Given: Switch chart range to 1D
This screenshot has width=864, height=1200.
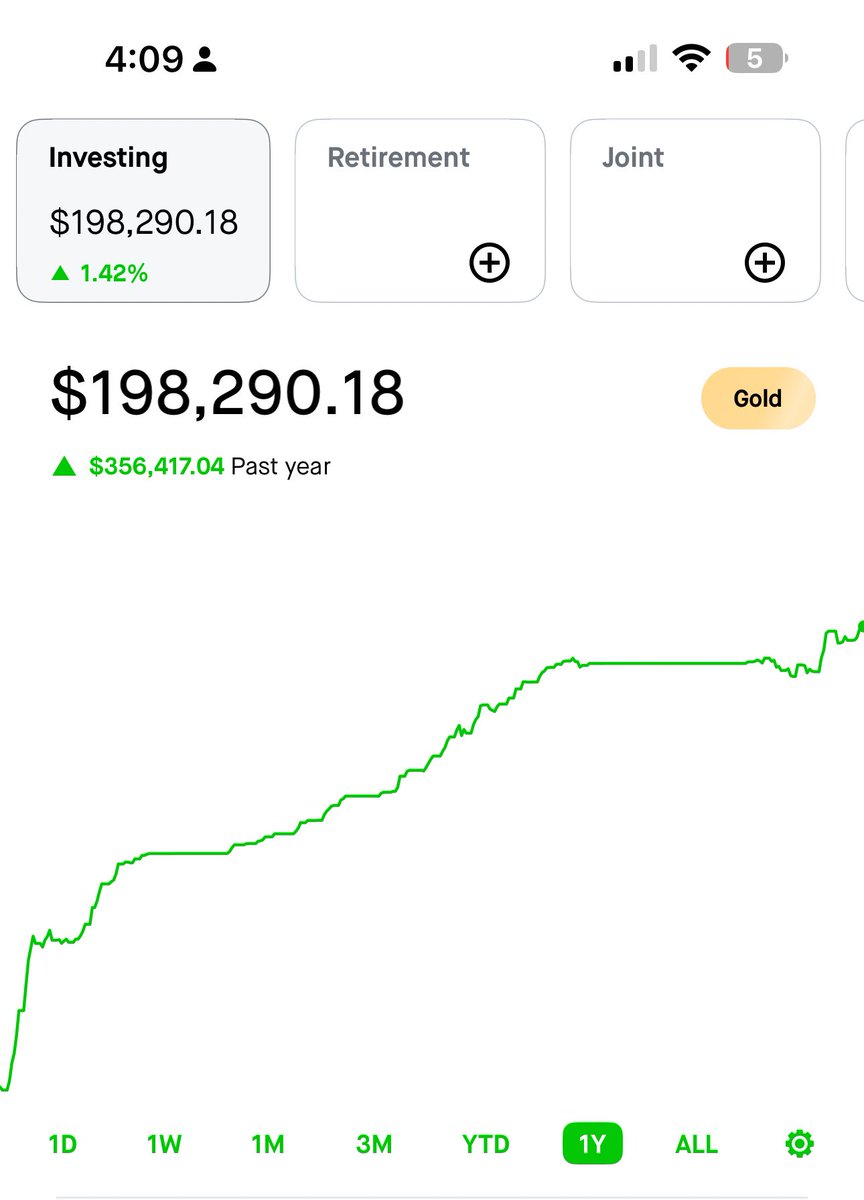Looking at the screenshot, I should (63, 1144).
